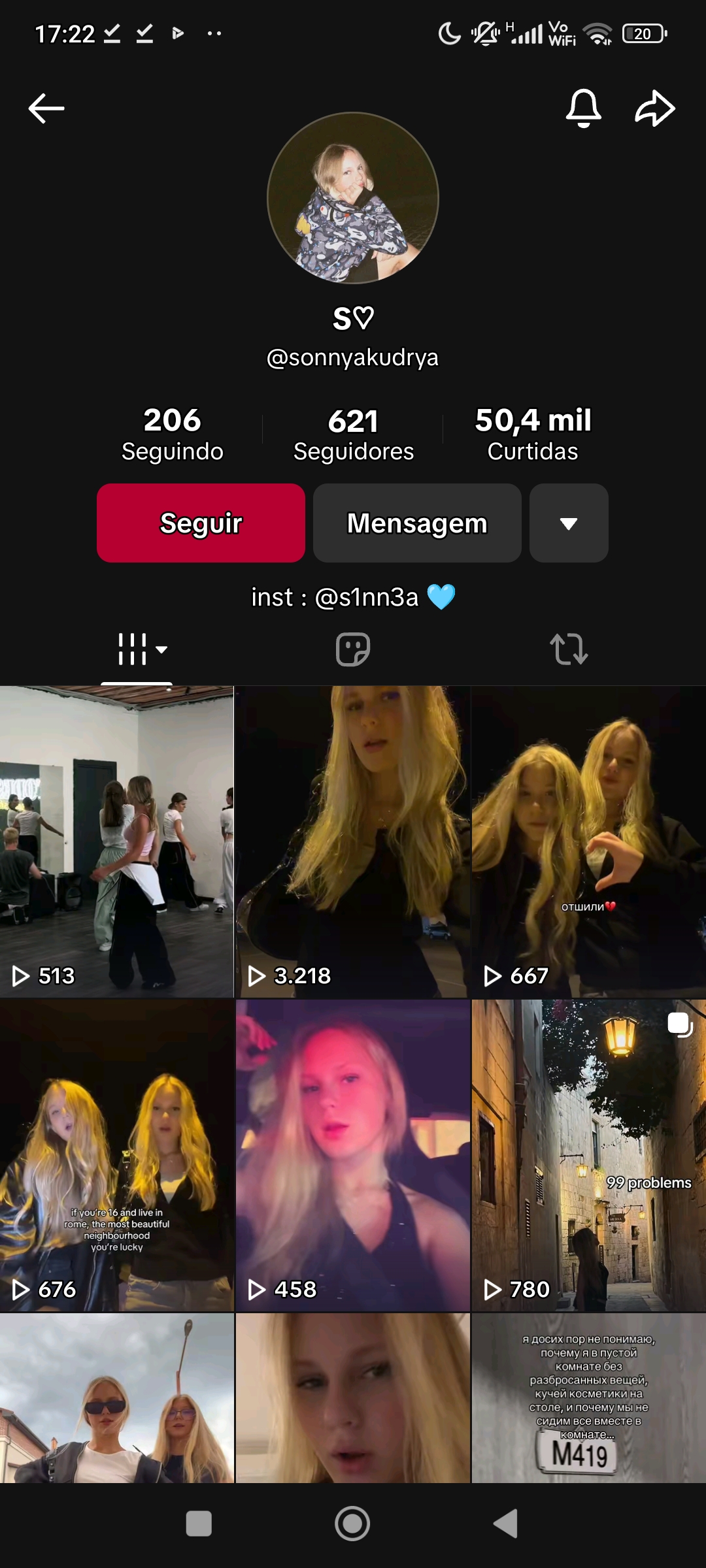Open the M419 room post
Viewport: 706px width, 1568px height.
588,1398
